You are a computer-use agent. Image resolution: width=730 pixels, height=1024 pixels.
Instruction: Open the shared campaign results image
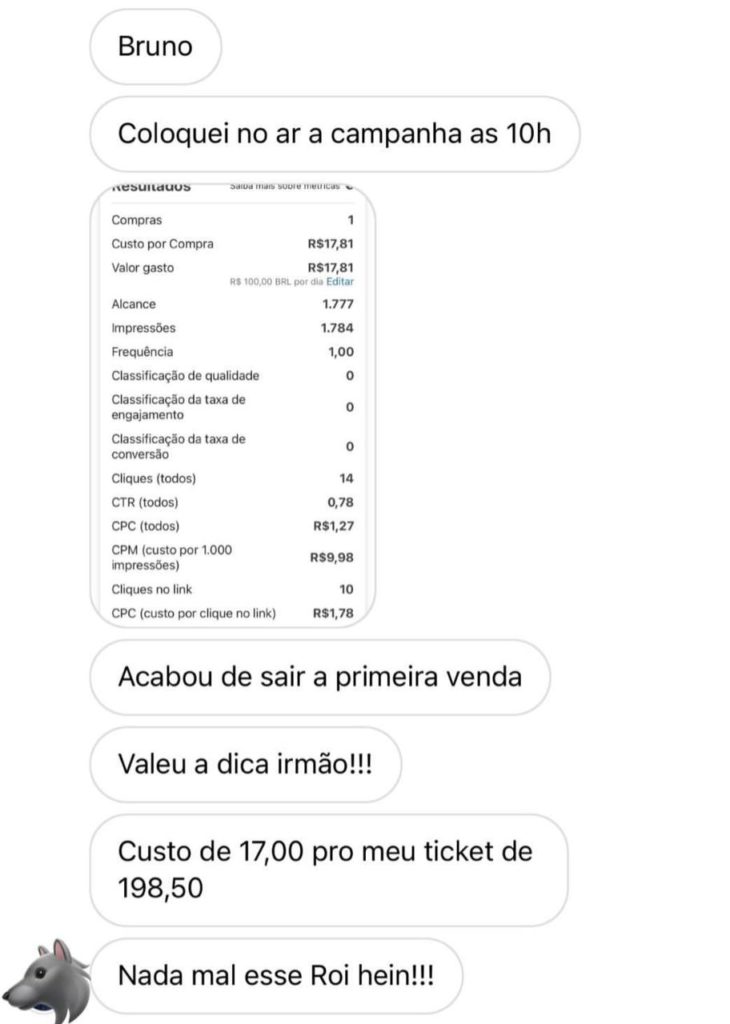coord(234,404)
